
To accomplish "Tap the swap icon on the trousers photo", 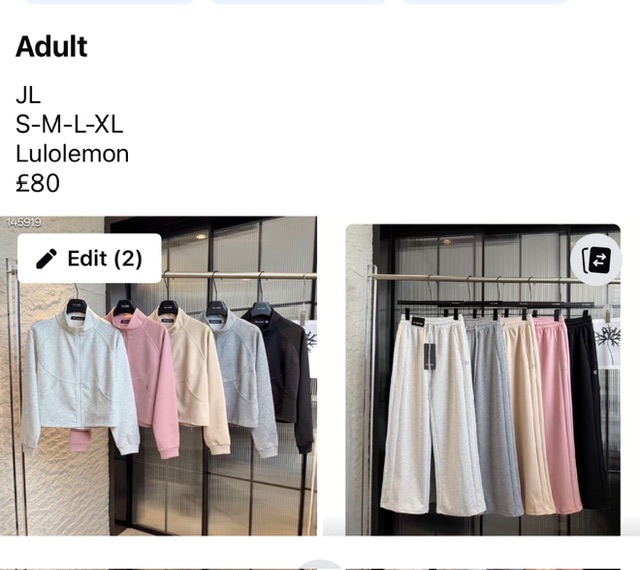I will point(596,260).
